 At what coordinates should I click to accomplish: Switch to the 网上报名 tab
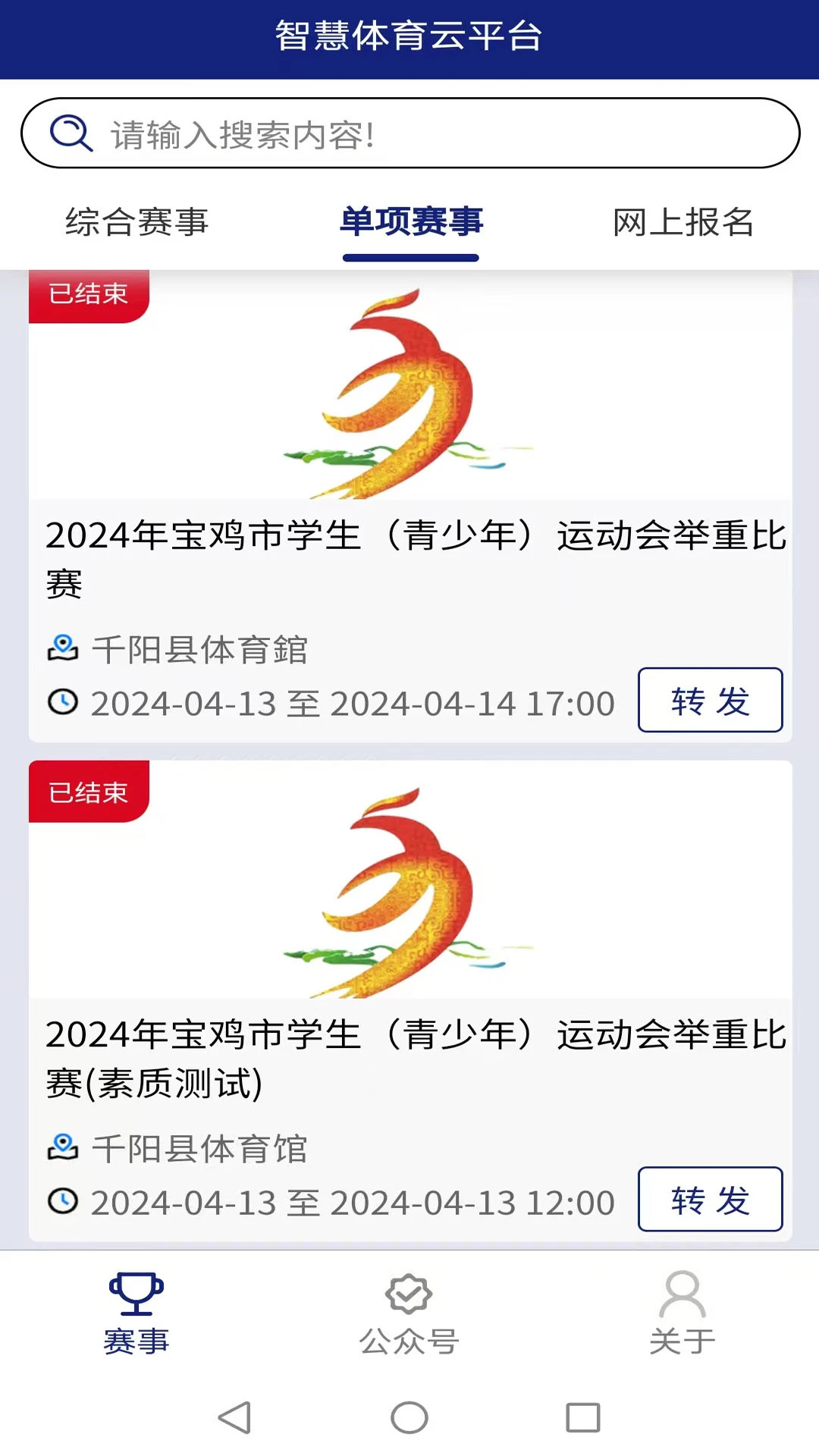coord(682,221)
